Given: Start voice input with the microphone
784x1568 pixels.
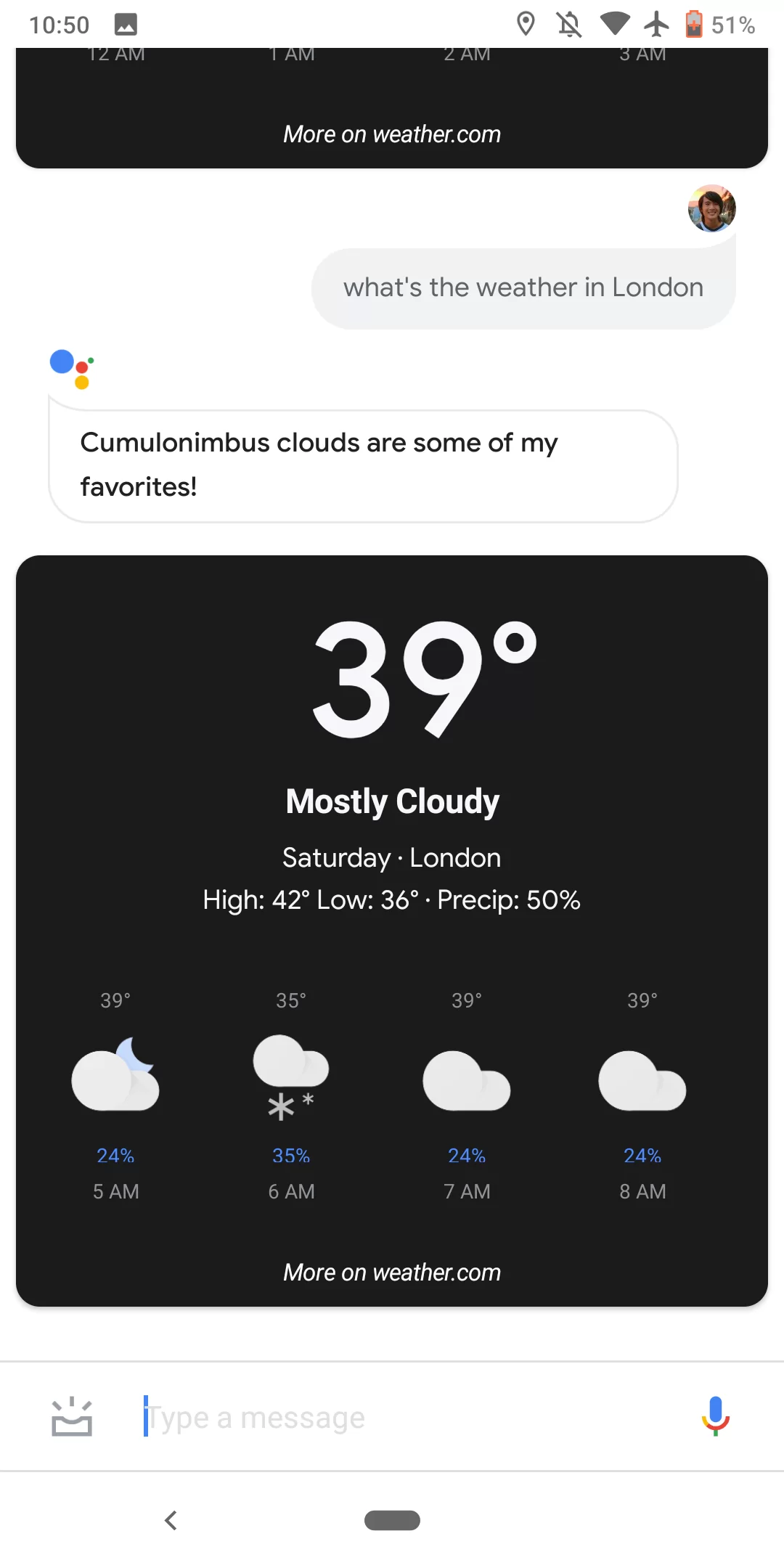Looking at the screenshot, I should (715, 1416).
